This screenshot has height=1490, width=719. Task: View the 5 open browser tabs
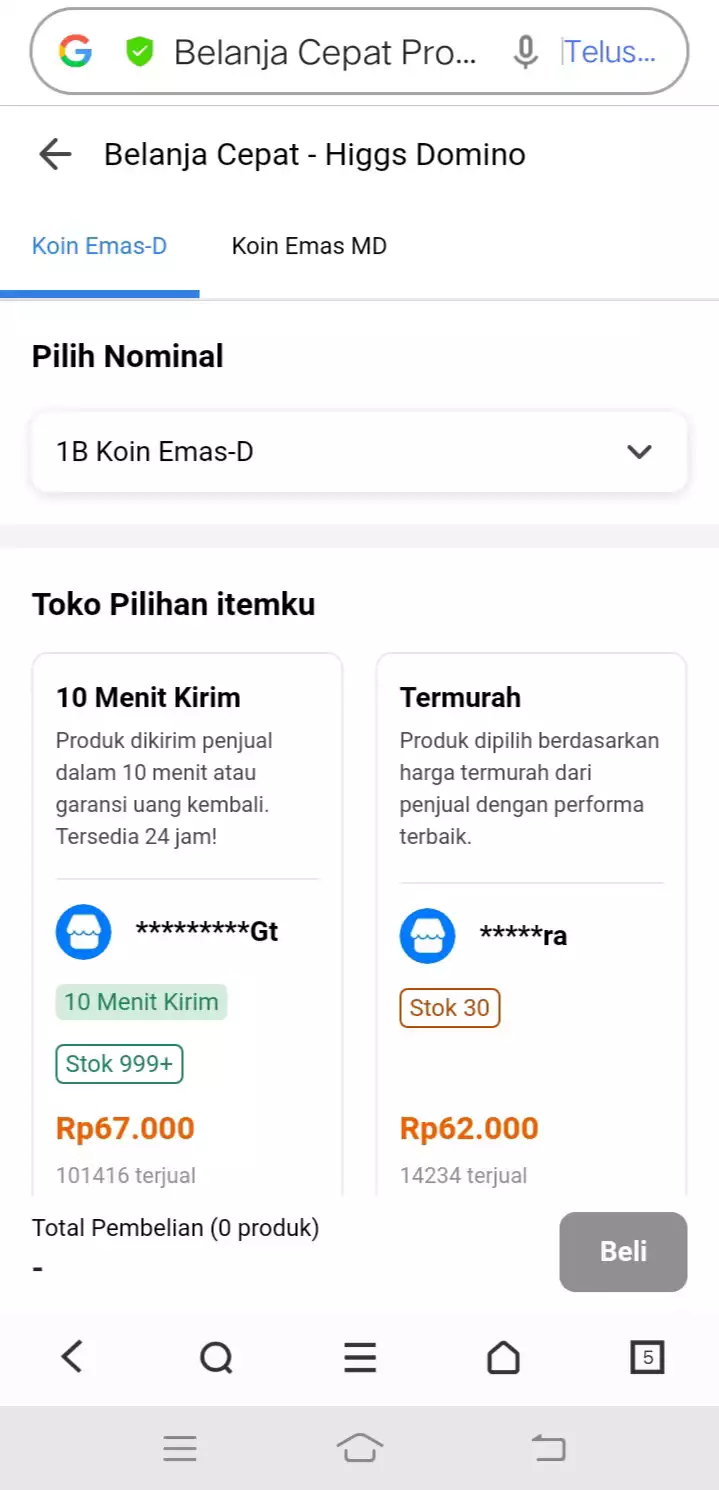tap(647, 1357)
